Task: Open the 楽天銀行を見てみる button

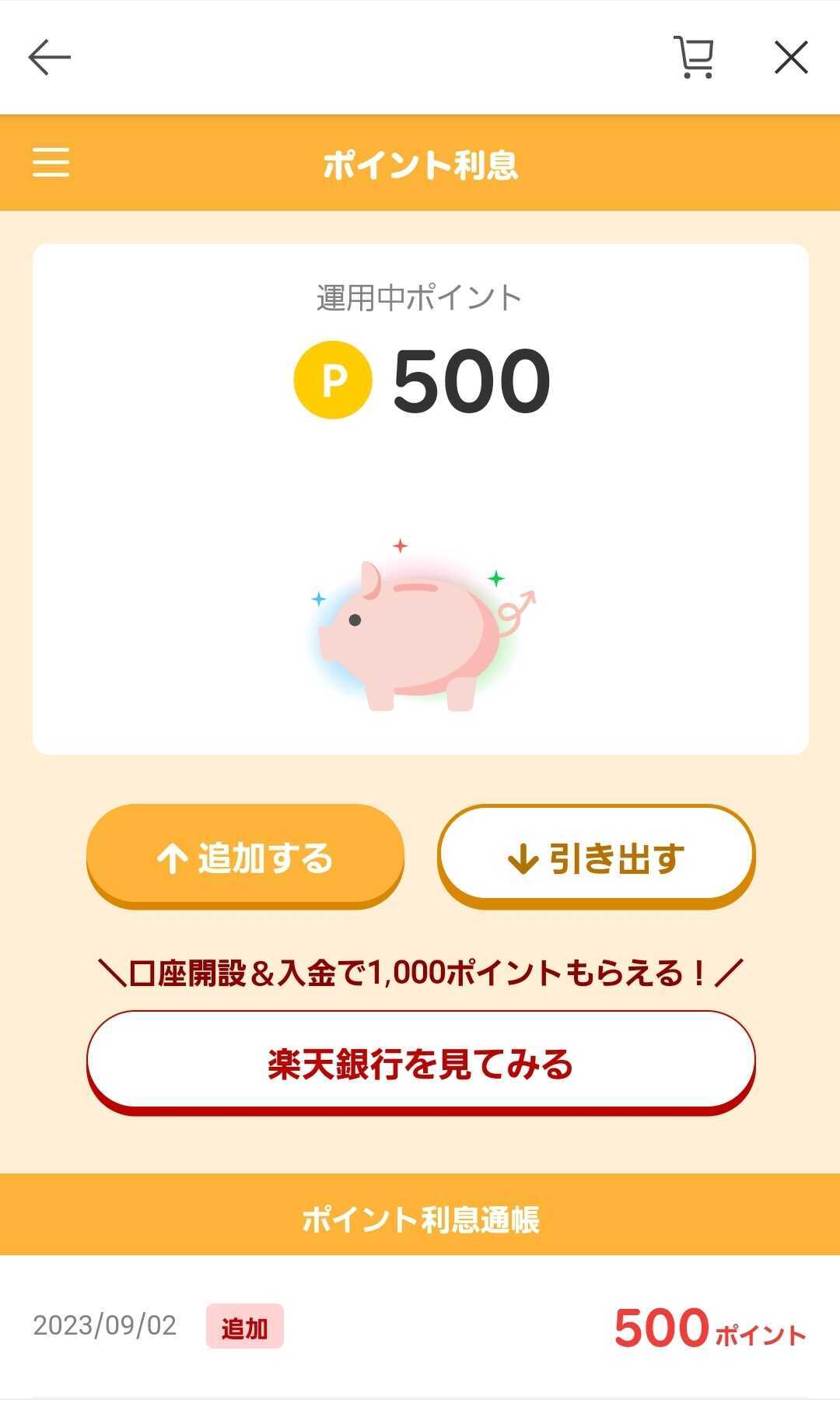Action: (421, 1062)
